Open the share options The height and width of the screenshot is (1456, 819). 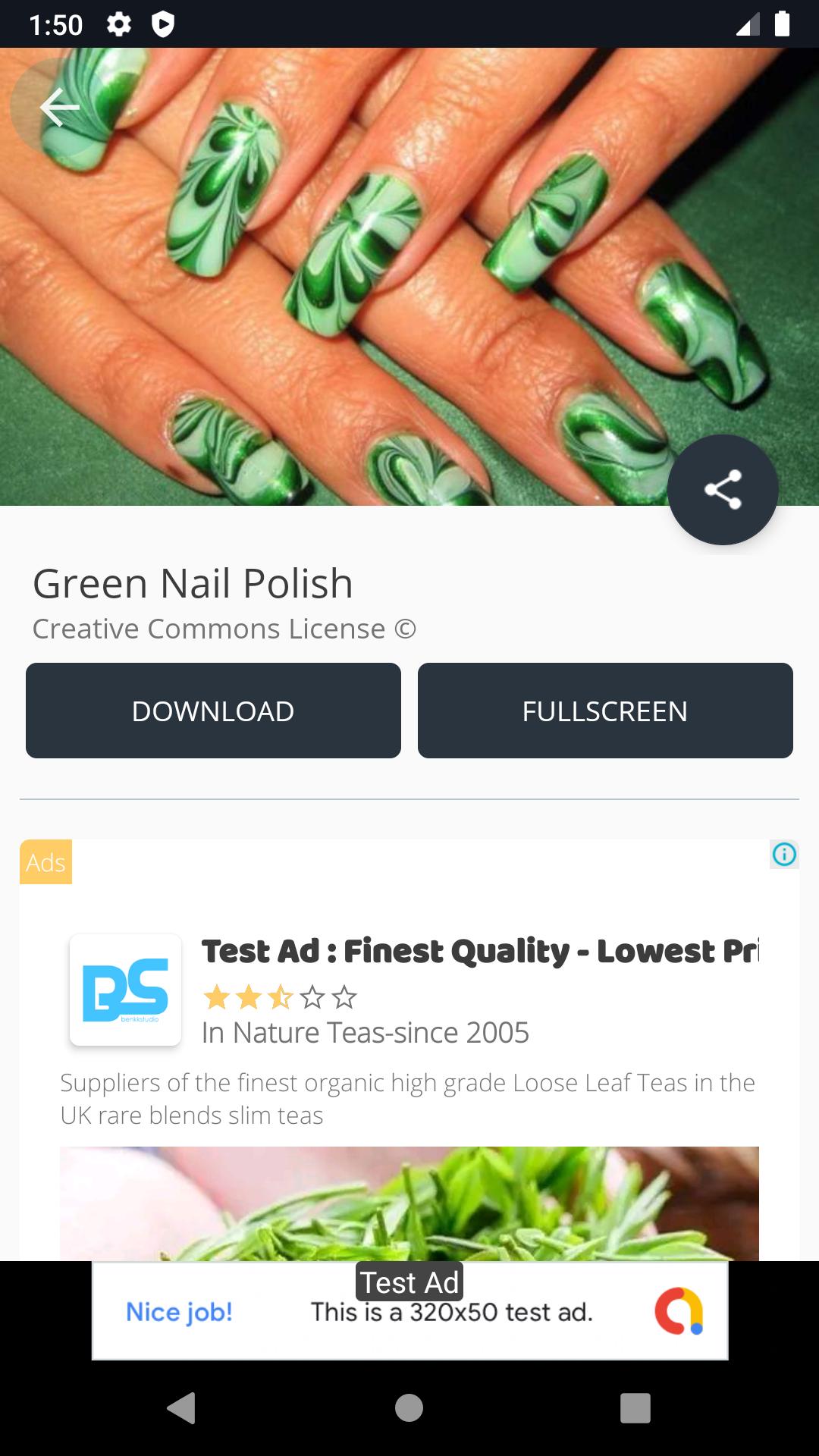723,489
